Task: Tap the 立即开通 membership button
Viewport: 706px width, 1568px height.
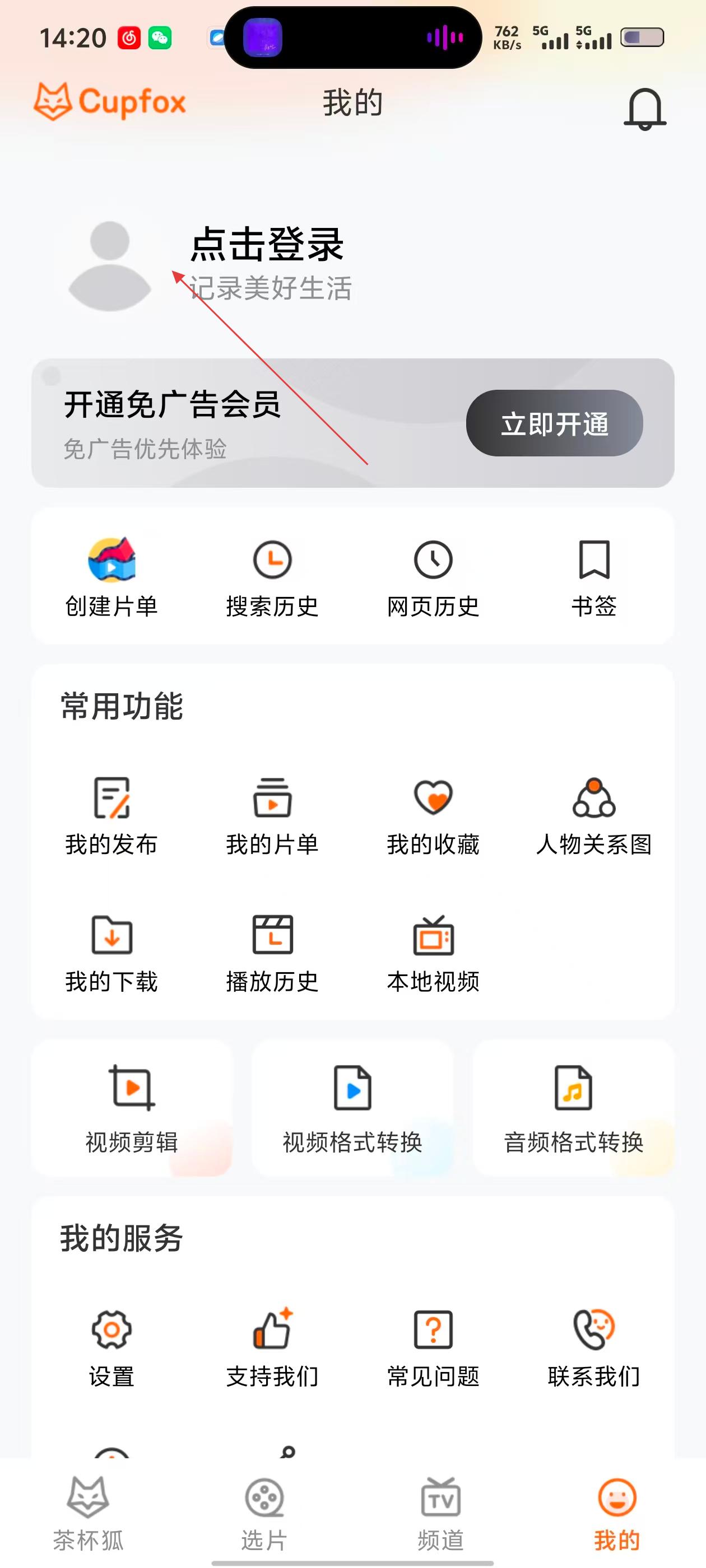Action: 554,424
